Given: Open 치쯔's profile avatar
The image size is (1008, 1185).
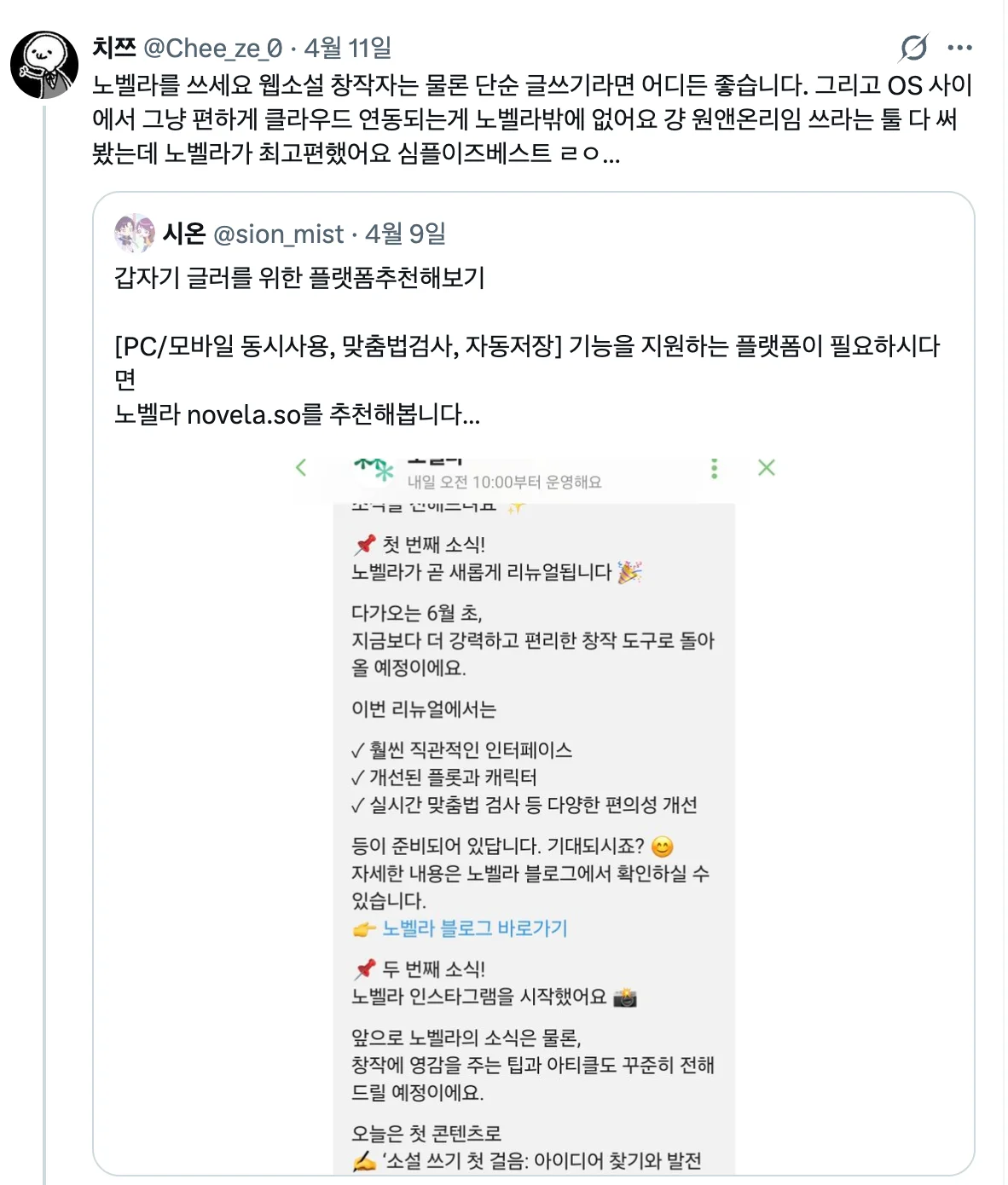Looking at the screenshot, I should point(44,65).
